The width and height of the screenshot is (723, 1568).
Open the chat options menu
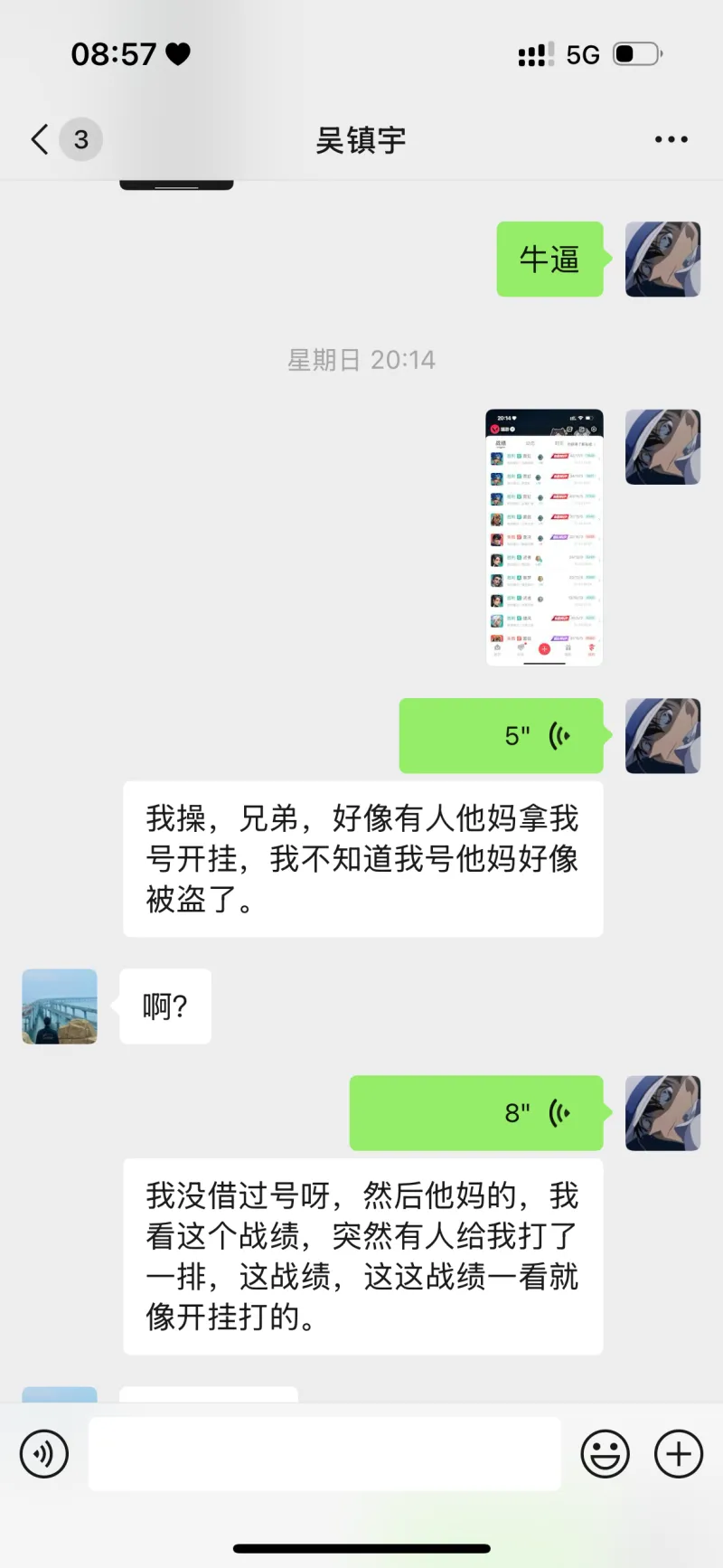671,139
